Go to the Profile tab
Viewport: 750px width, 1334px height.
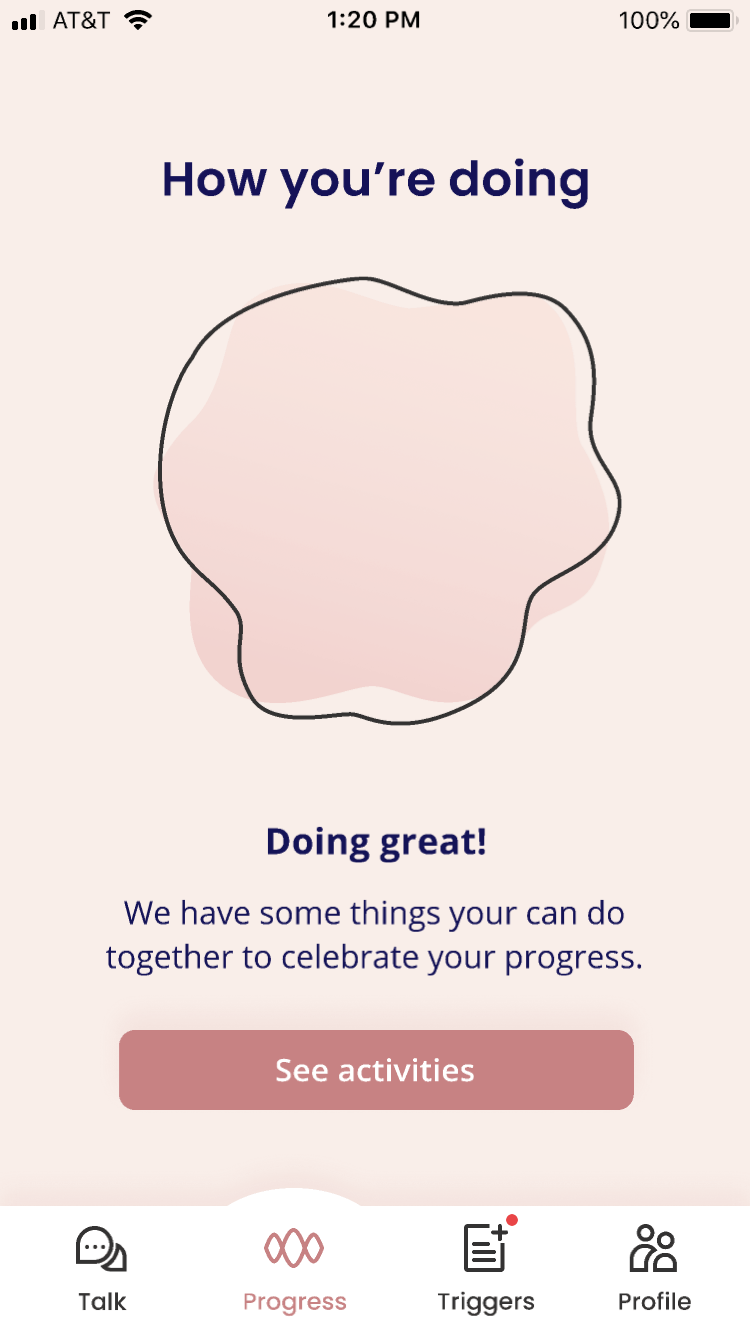[654, 1269]
